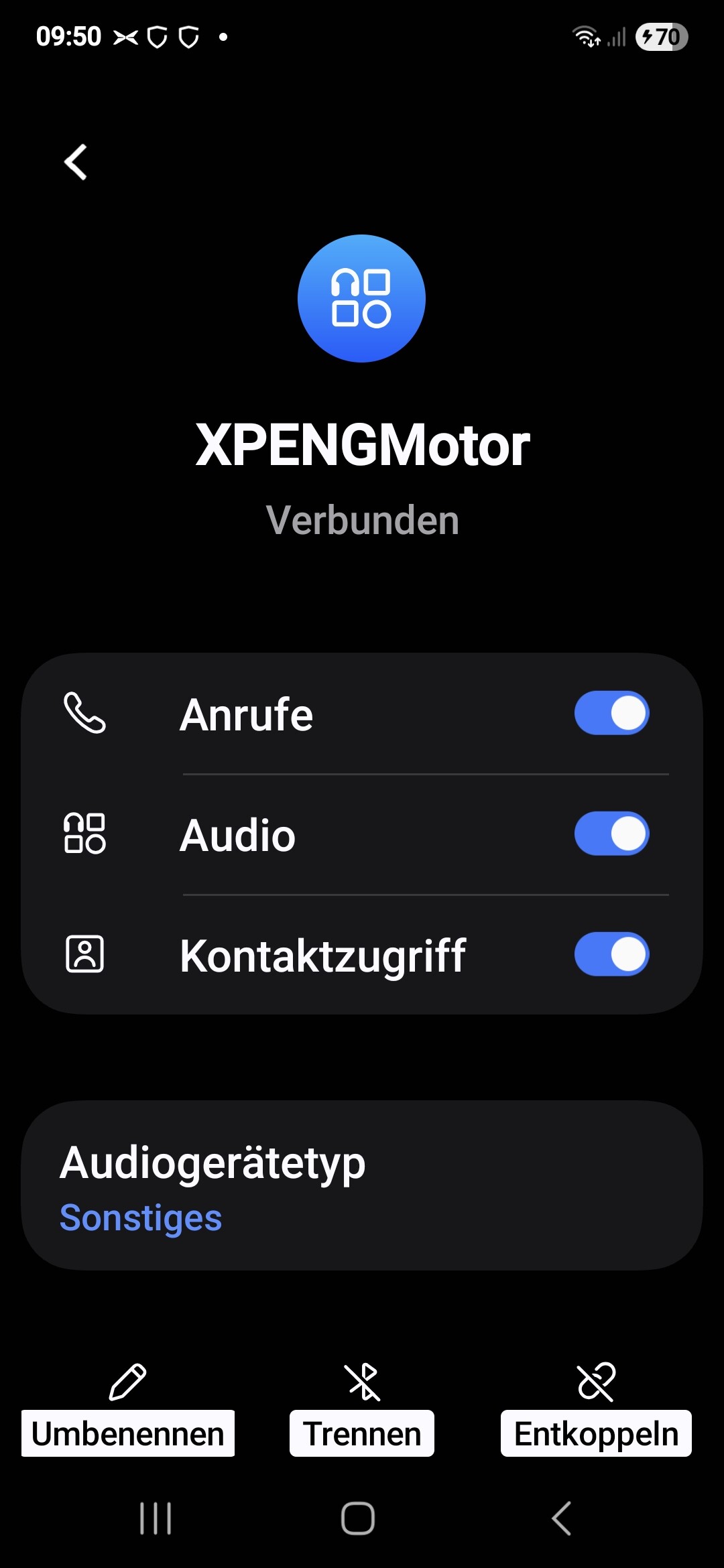724x1568 pixels.
Task: Turn off the Anrufe switch
Action: tap(611, 713)
